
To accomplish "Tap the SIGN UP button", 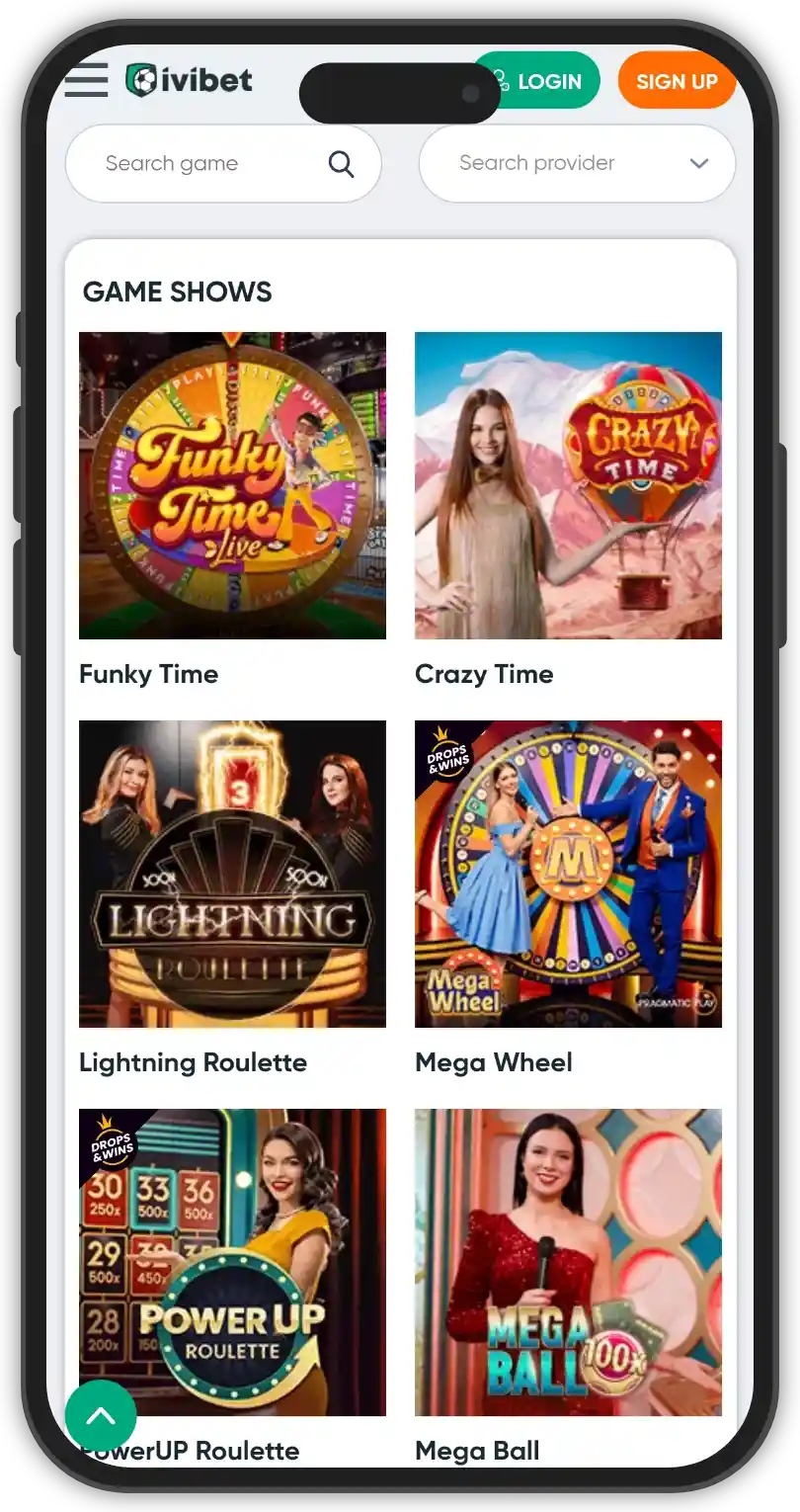I will (677, 81).
